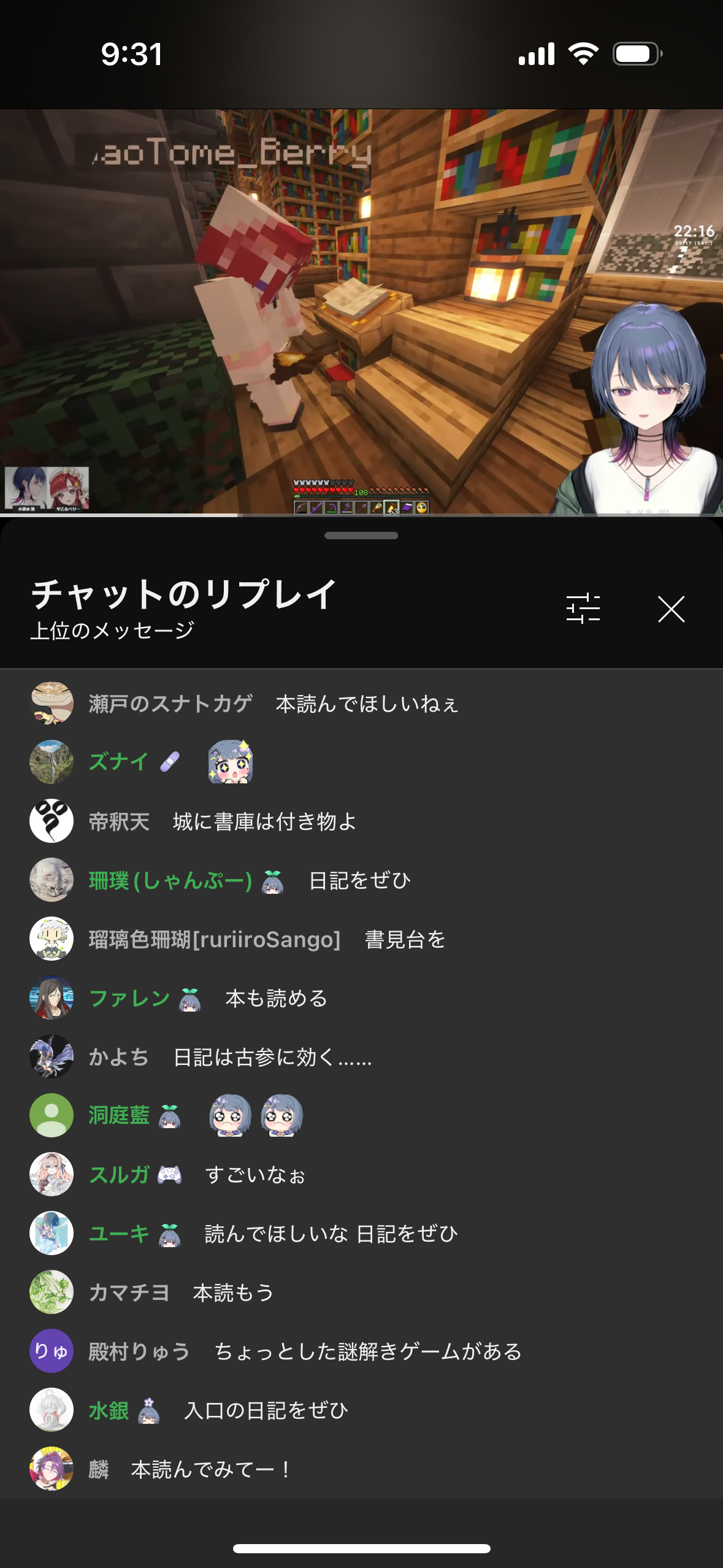Screen dimensions: 723x1568
Task: Close the chat replay panel
Action: click(x=671, y=609)
